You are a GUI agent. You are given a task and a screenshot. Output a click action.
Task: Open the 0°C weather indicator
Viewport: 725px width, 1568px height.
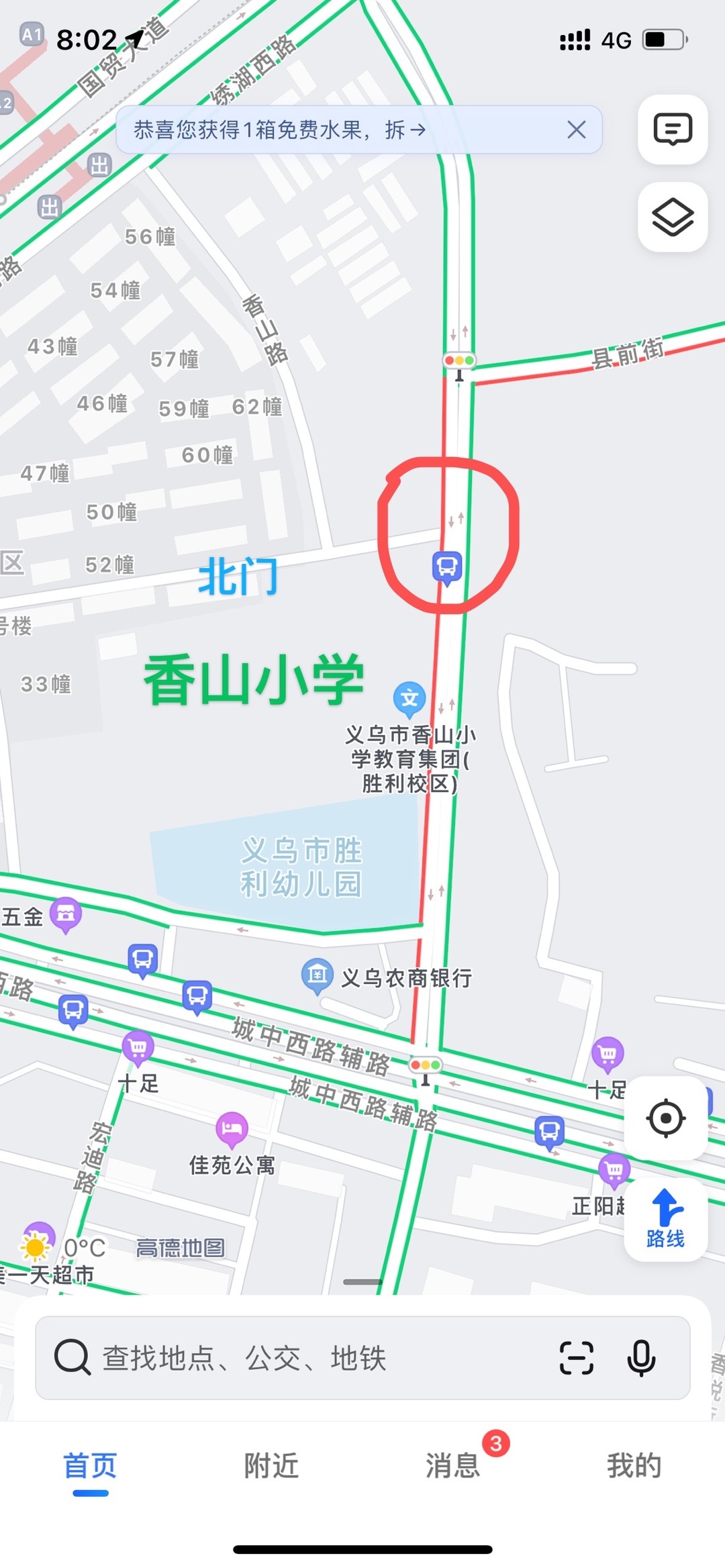point(64,1248)
